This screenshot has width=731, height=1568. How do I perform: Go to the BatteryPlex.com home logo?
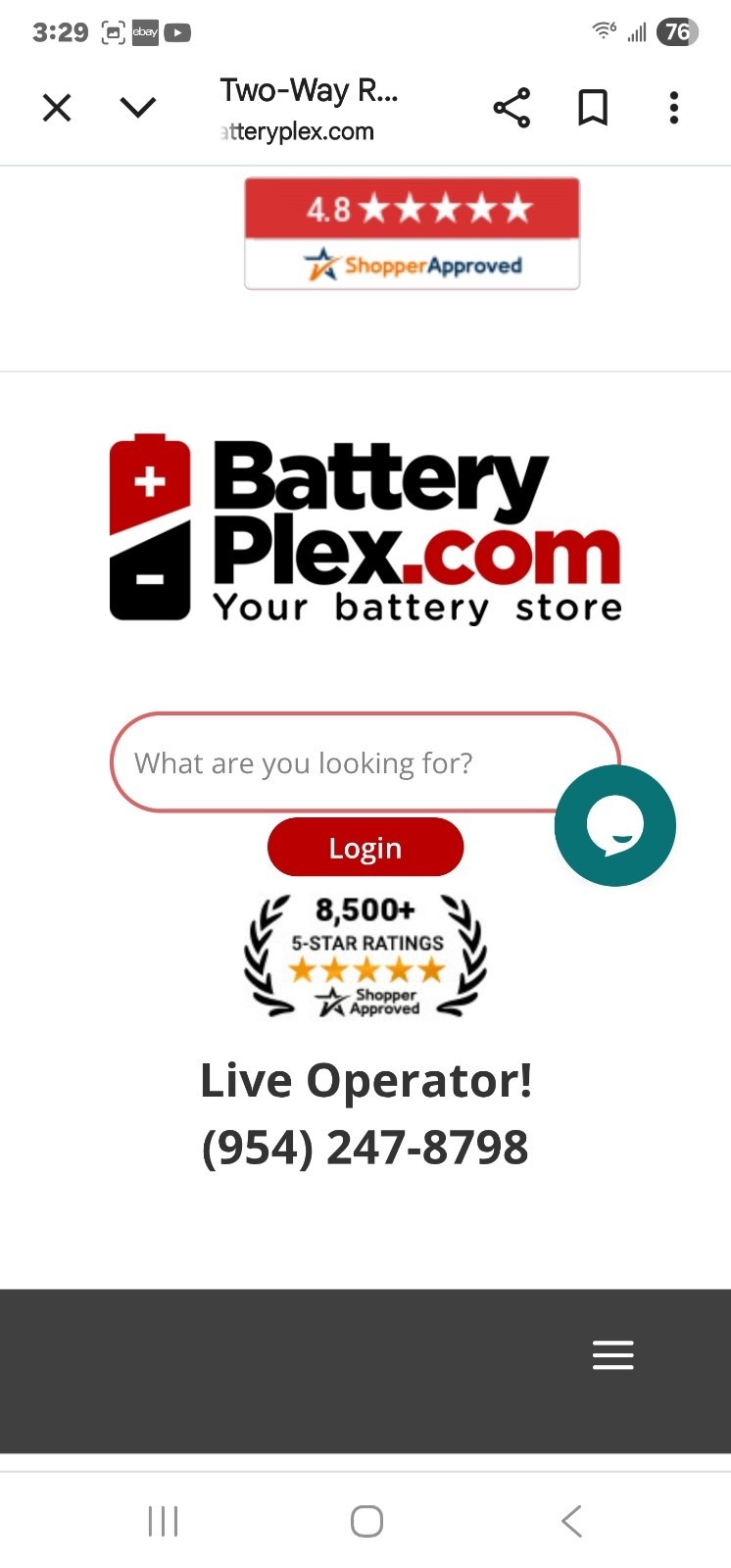[x=365, y=529]
